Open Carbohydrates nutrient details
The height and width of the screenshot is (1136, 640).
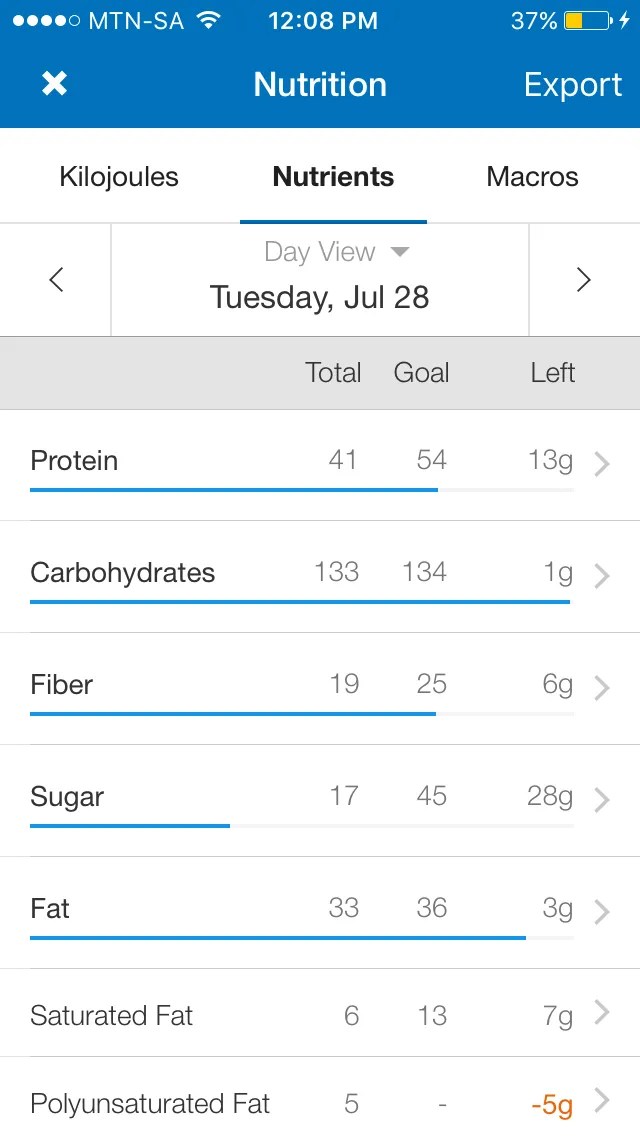(320, 575)
